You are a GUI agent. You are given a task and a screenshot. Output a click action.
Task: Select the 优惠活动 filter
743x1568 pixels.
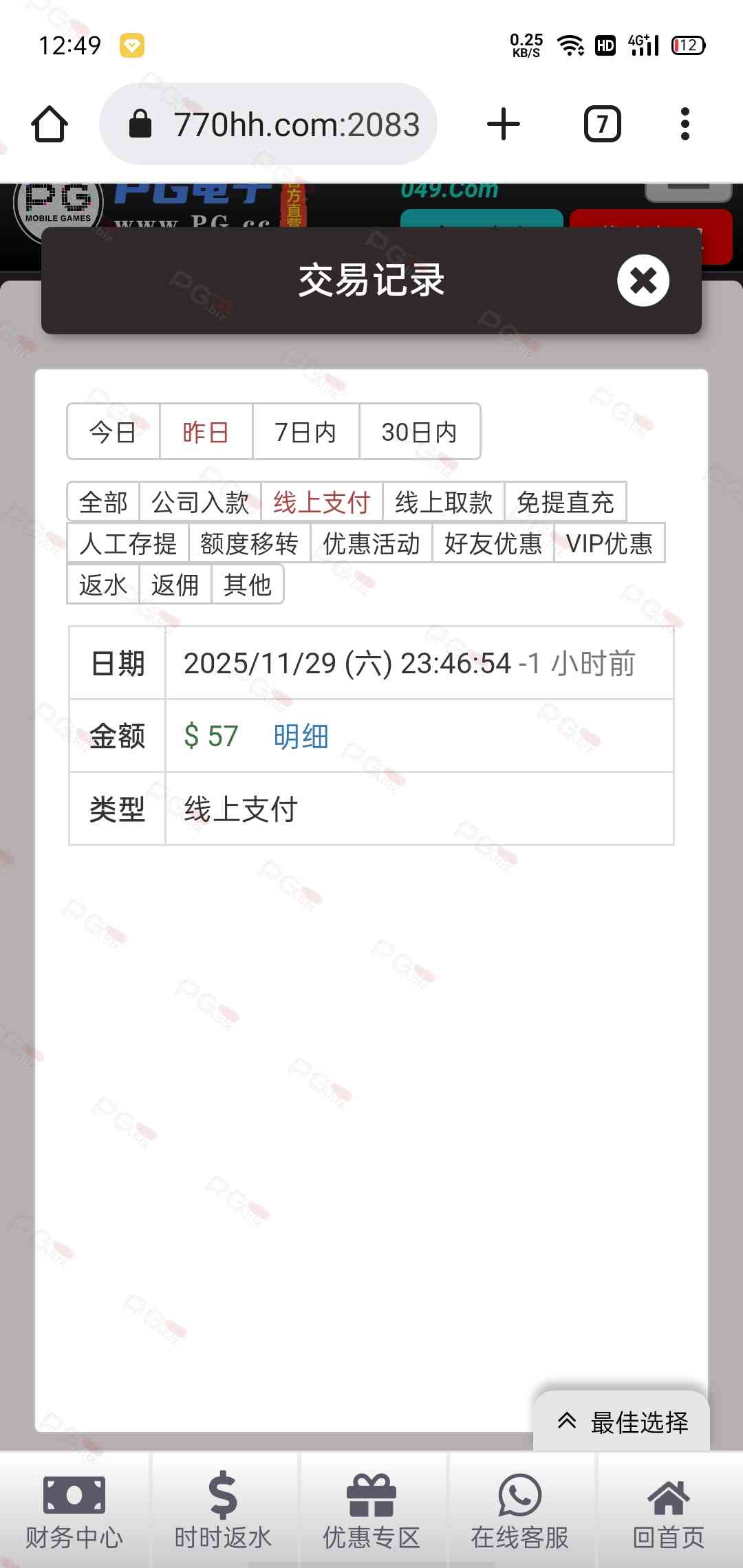tap(371, 543)
